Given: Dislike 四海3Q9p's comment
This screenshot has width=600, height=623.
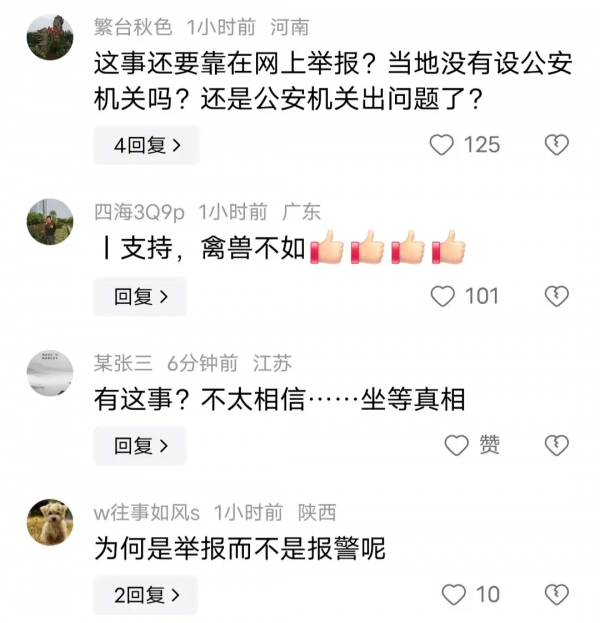Looking at the screenshot, I should point(556,296).
